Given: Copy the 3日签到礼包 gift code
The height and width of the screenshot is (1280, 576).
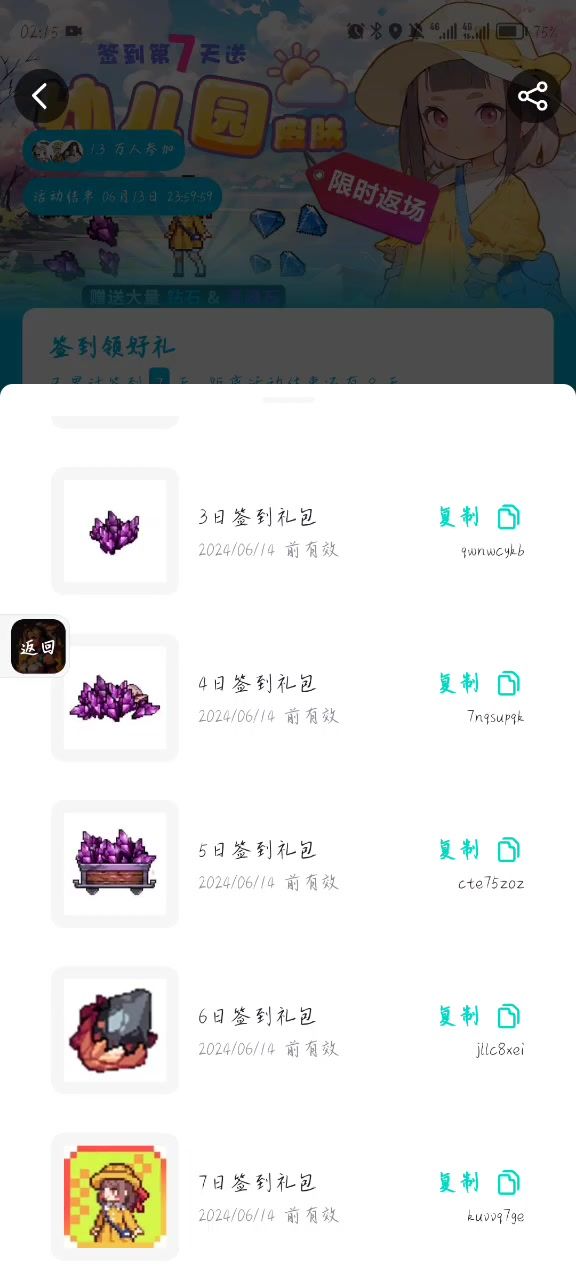Looking at the screenshot, I should [480, 517].
